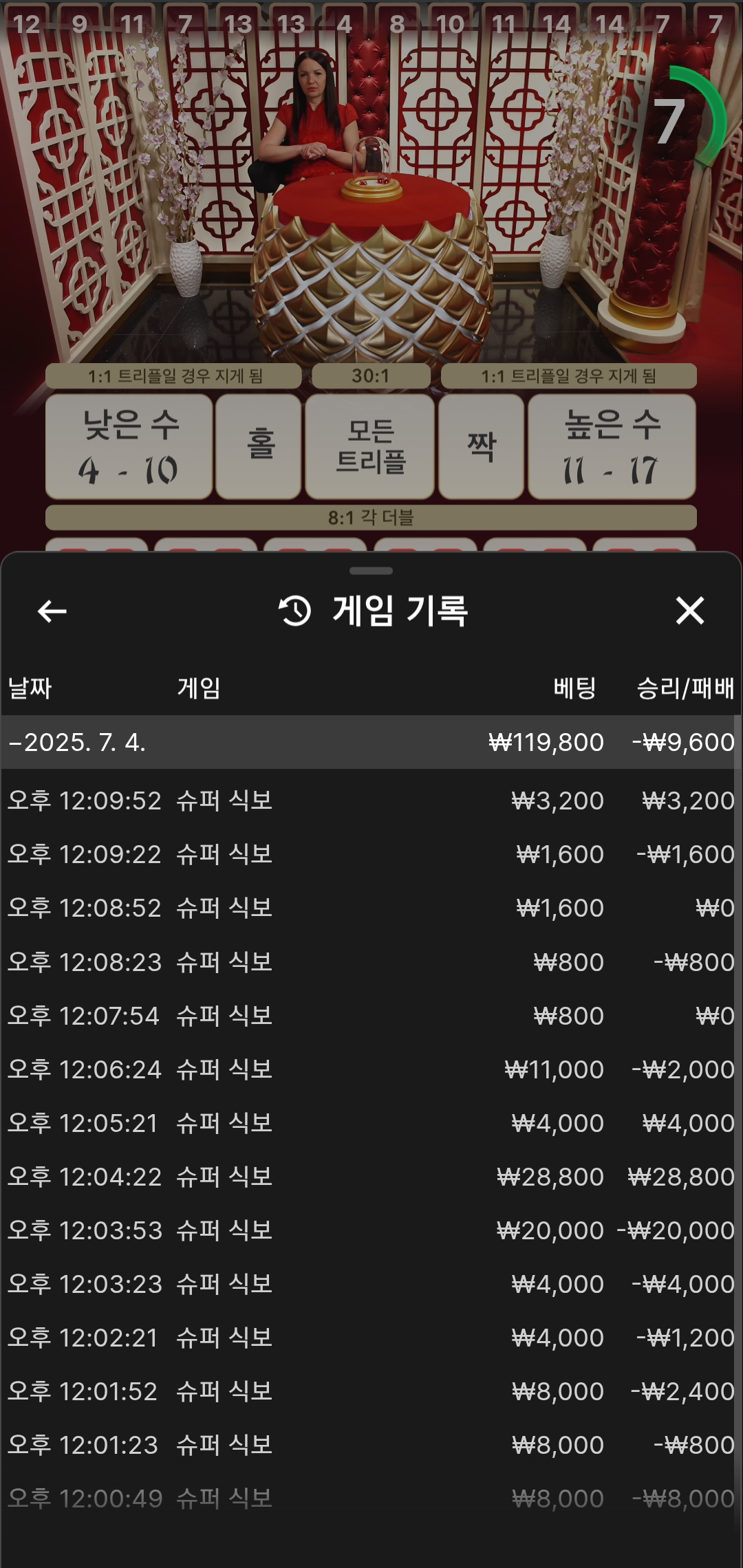Screen dimensions: 743x1568
Task: Bet on 높은 수 11 - 17
Action: 612,446
